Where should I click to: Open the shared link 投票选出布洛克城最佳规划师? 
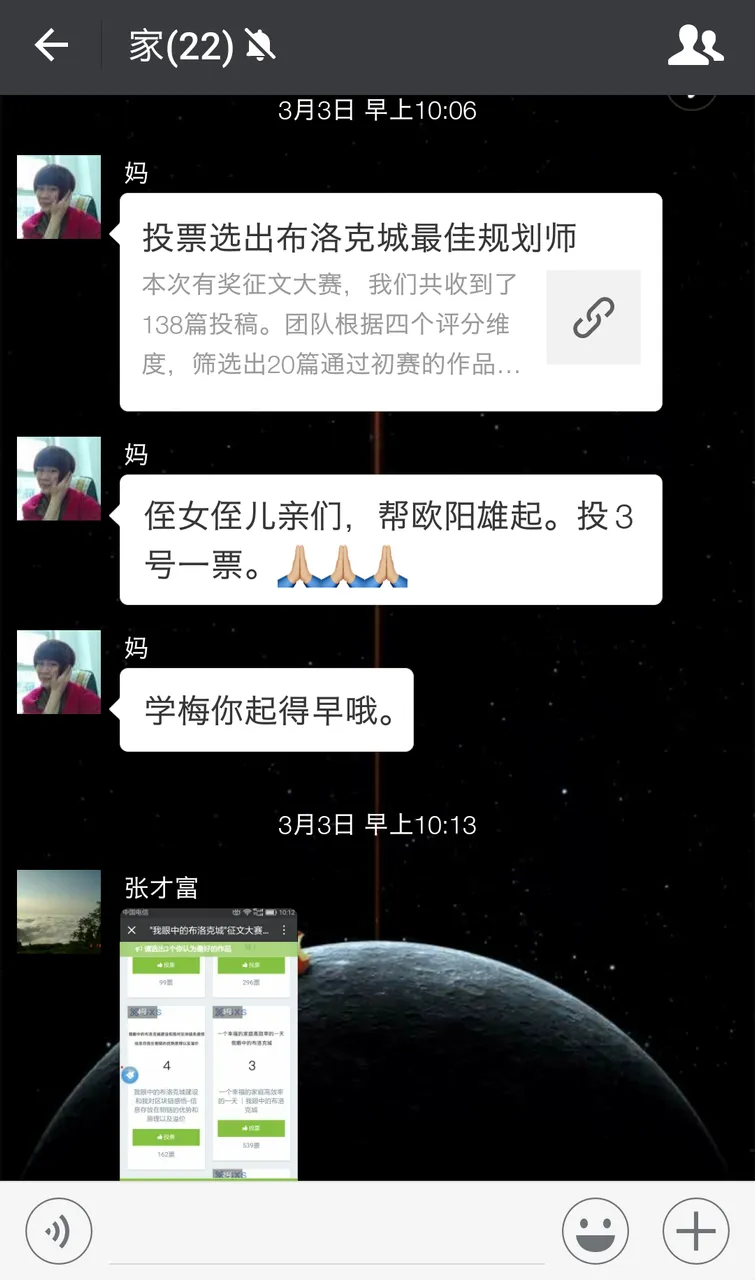pyautogui.click(x=391, y=302)
